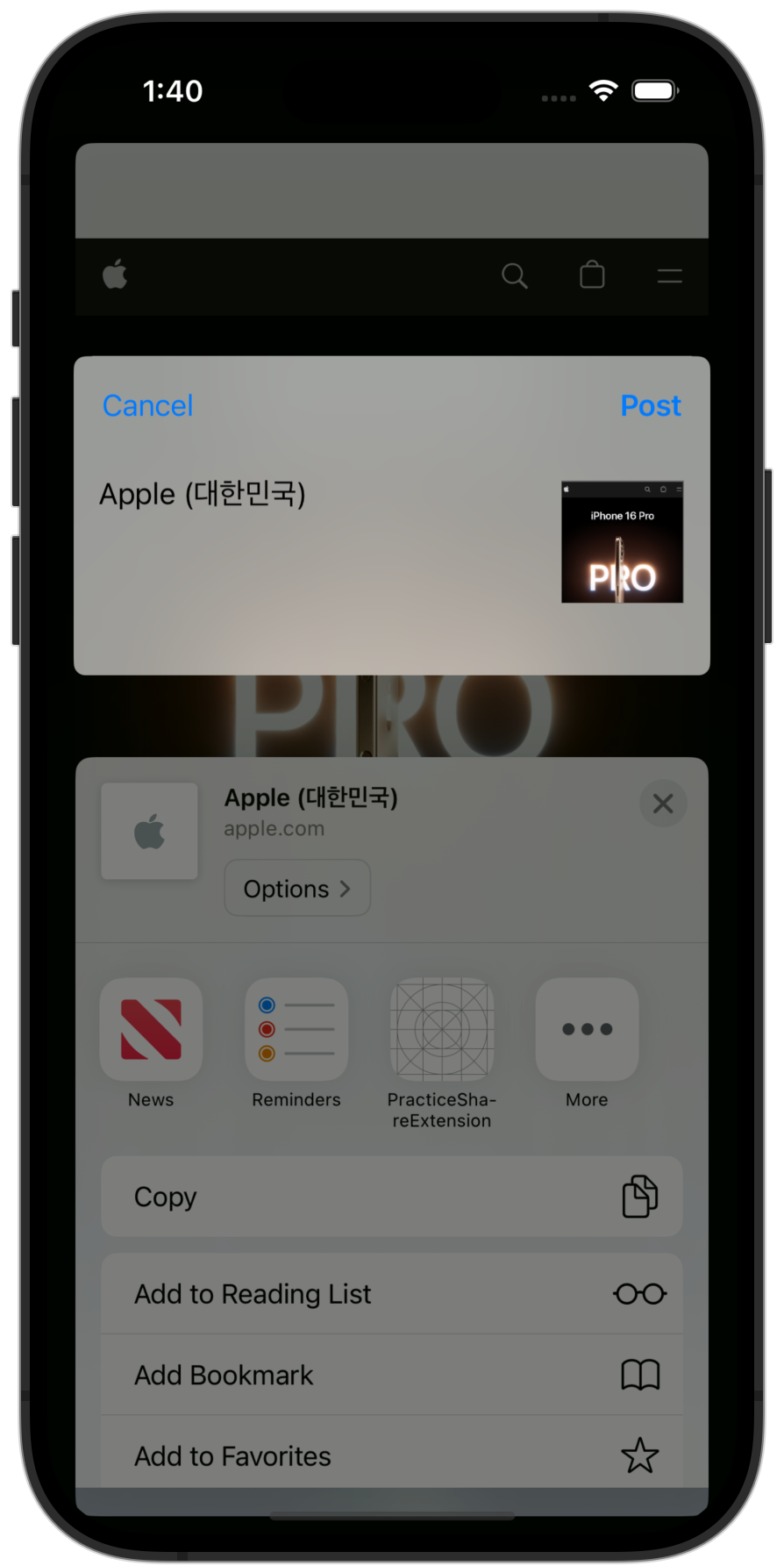Add the page to Favorites
This screenshot has height=1566, width=784.
click(391, 1455)
